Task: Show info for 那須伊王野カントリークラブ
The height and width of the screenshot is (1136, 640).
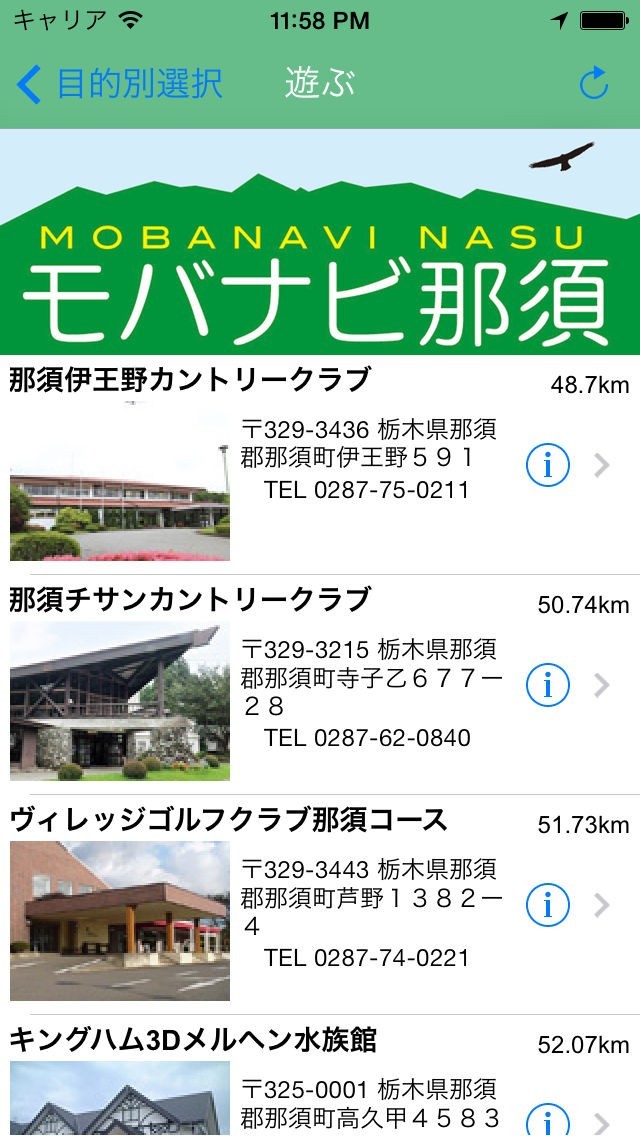Action: click(x=547, y=465)
